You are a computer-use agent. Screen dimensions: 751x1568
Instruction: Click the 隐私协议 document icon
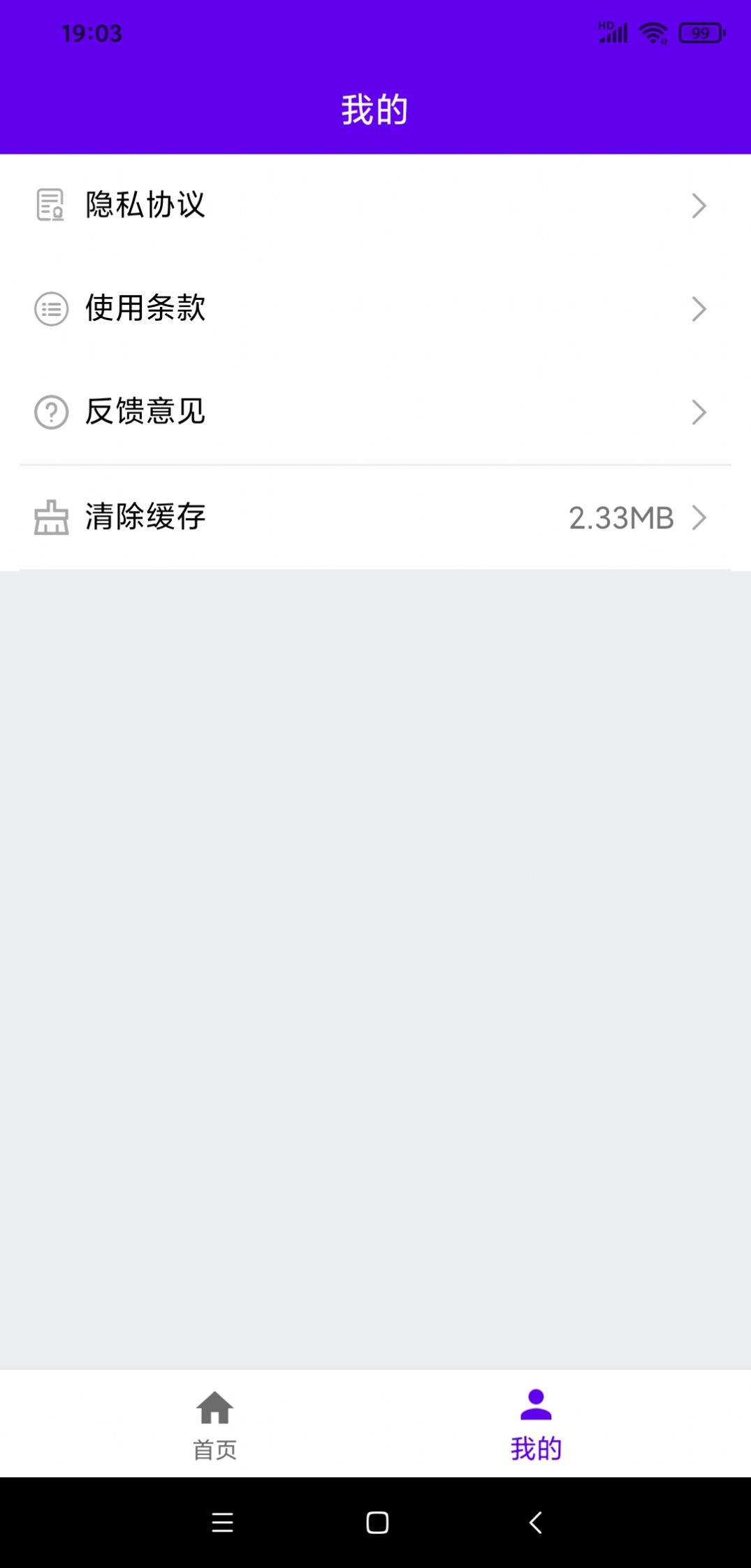pos(50,206)
